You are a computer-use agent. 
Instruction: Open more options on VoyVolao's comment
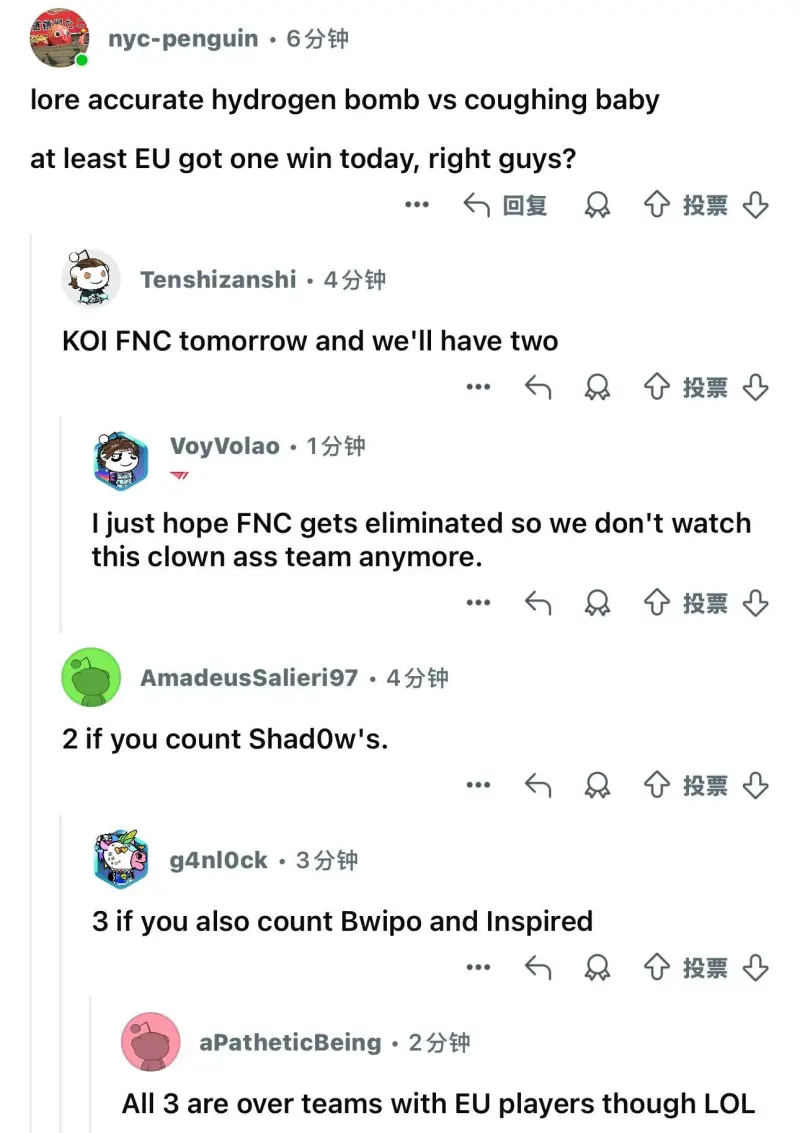pos(478,603)
